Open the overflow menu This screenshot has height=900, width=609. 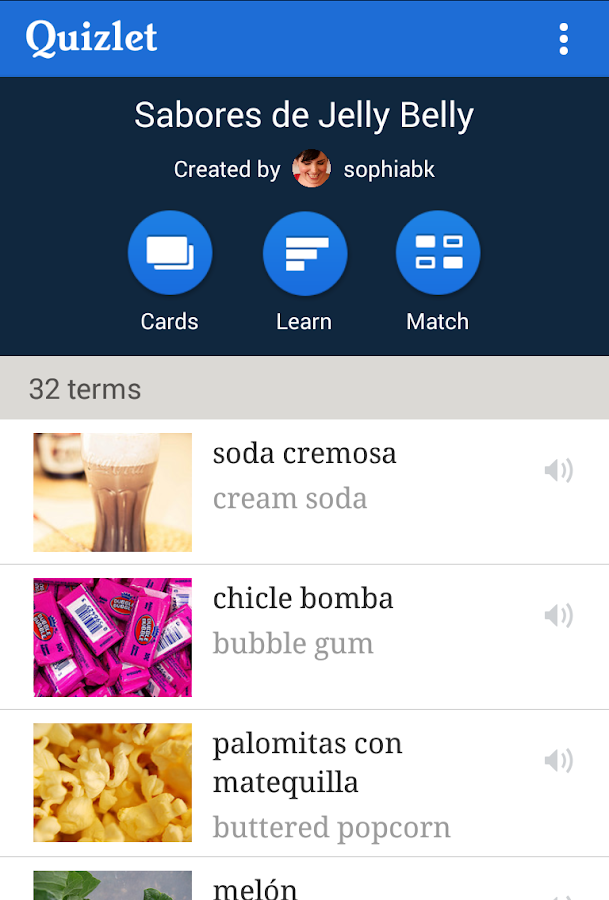[x=564, y=39]
